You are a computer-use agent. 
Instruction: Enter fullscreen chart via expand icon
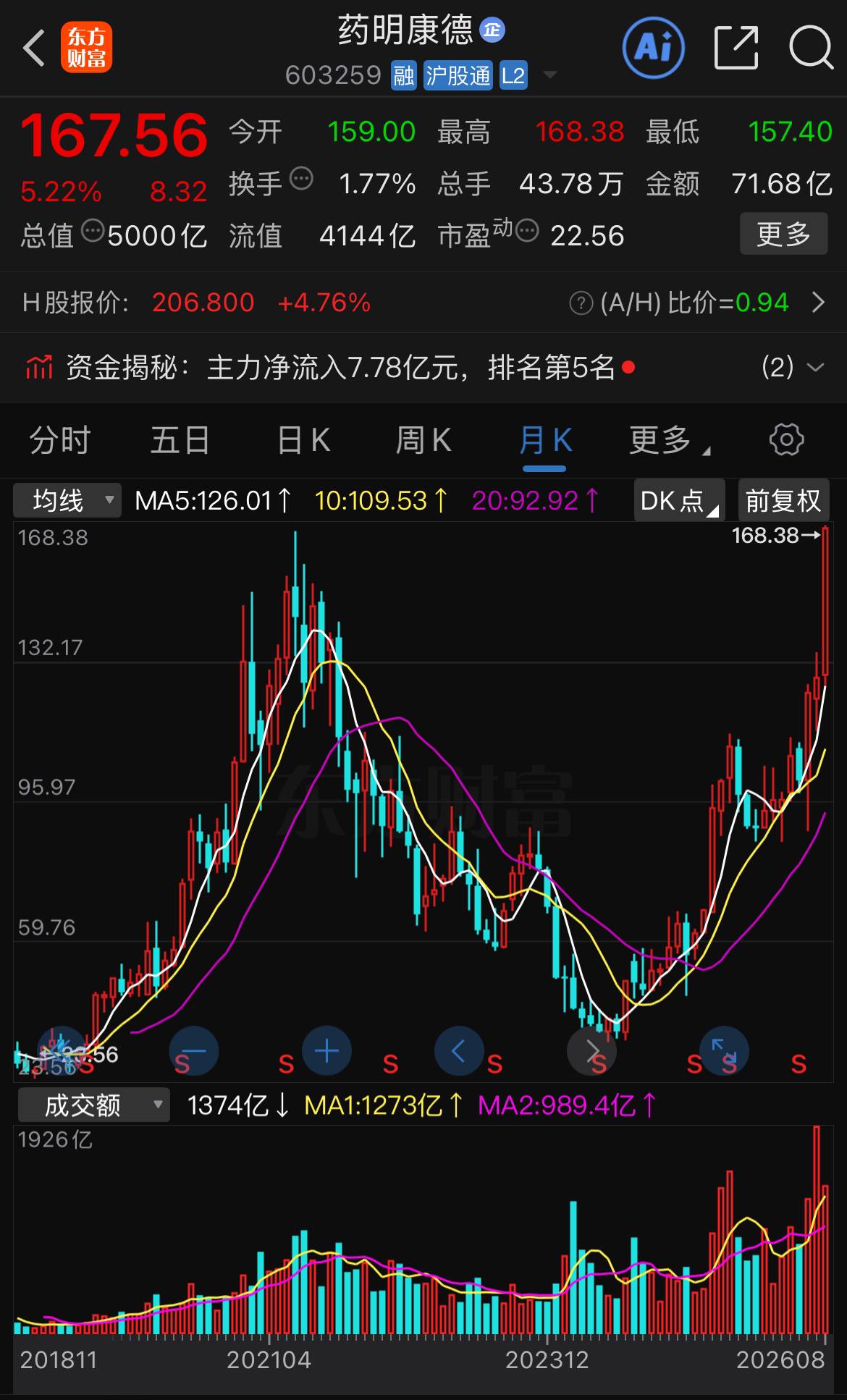click(x=724, y=1051)
